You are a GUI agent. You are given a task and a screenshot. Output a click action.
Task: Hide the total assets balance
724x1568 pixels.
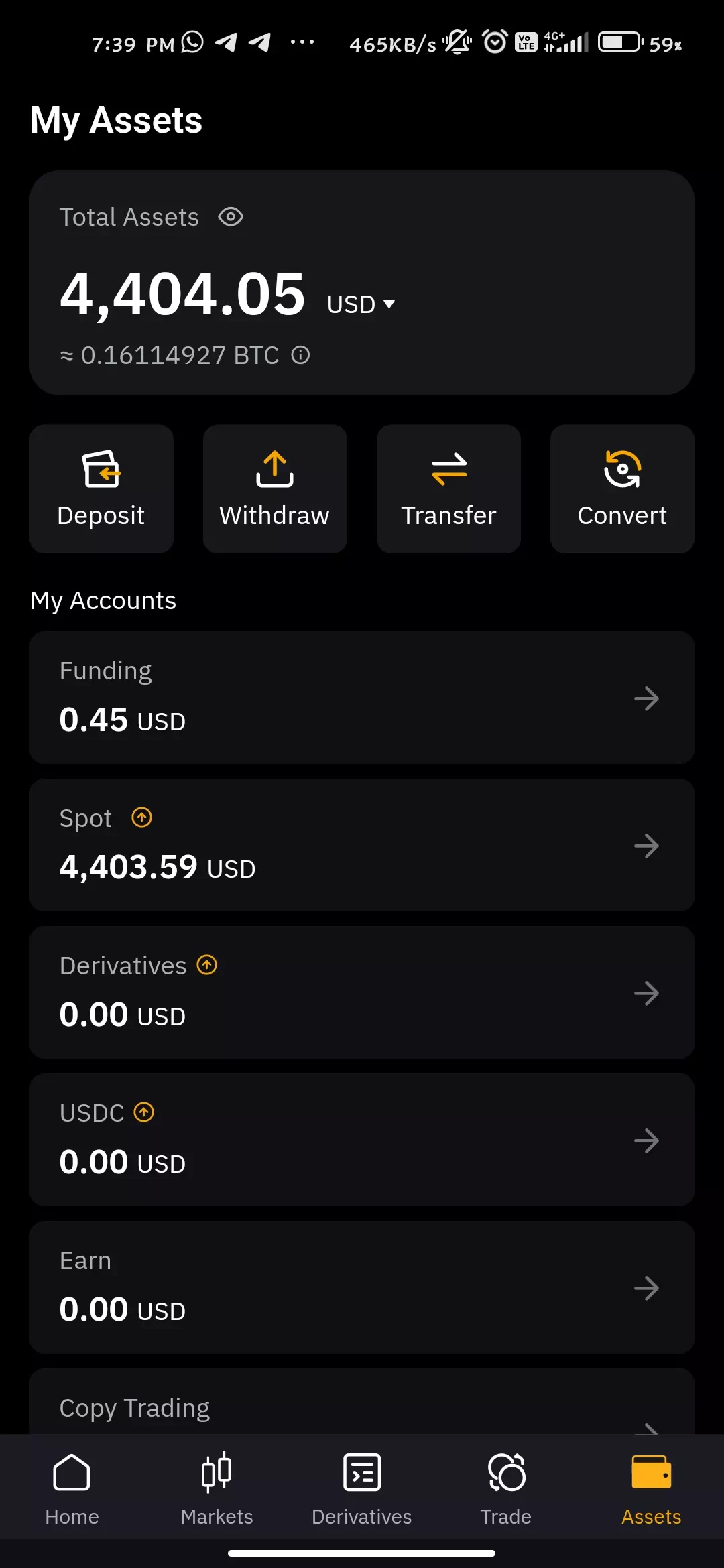231,217
